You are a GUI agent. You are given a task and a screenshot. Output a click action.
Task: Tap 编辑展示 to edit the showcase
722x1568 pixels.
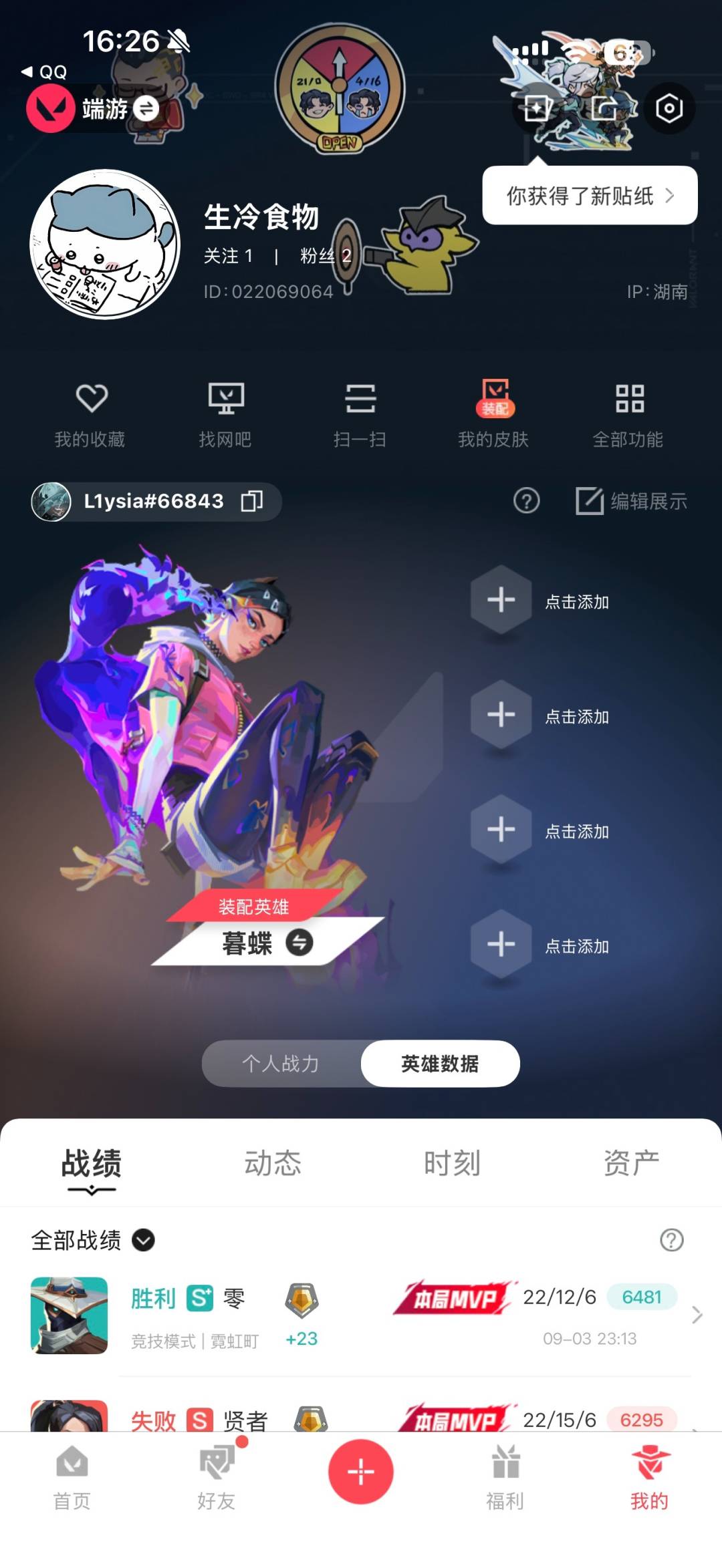tap(632, 501)
